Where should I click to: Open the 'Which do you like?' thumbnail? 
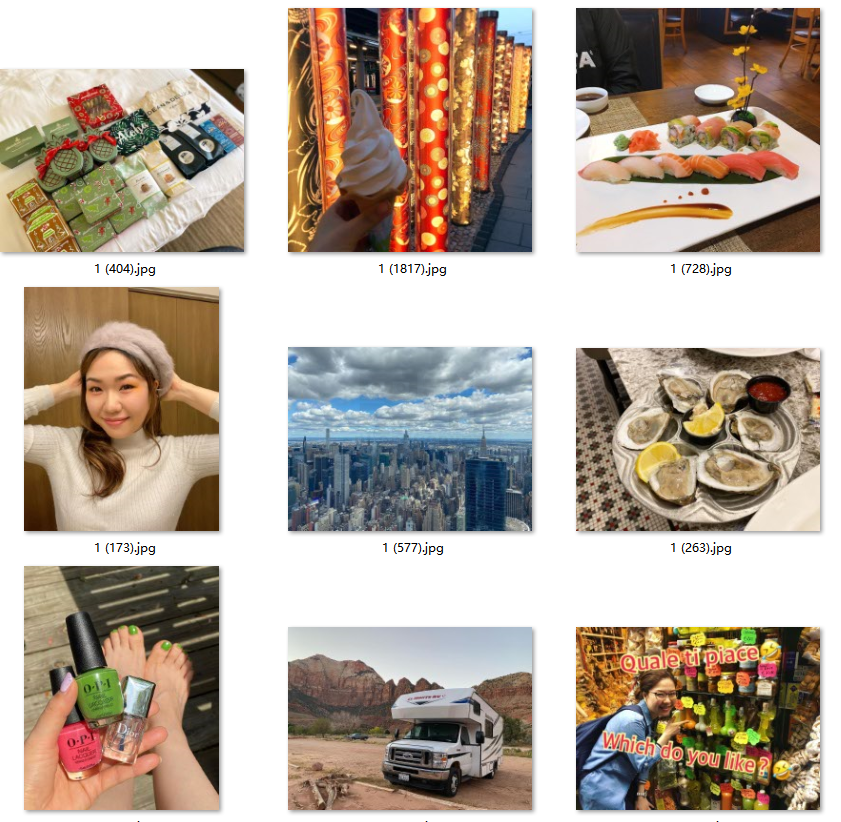coord(698,718)
